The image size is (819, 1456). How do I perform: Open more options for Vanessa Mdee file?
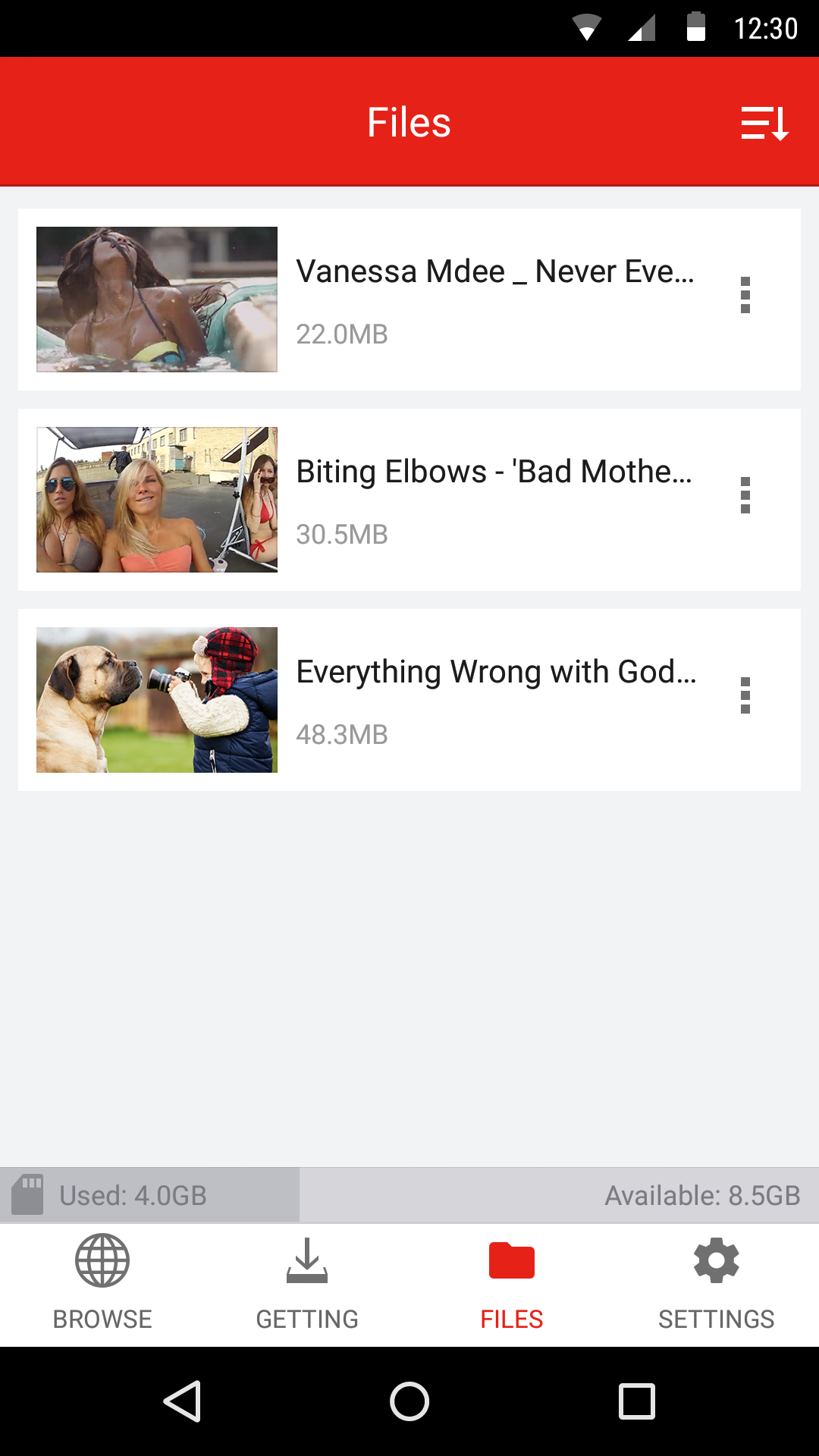(x=745, y=295)
